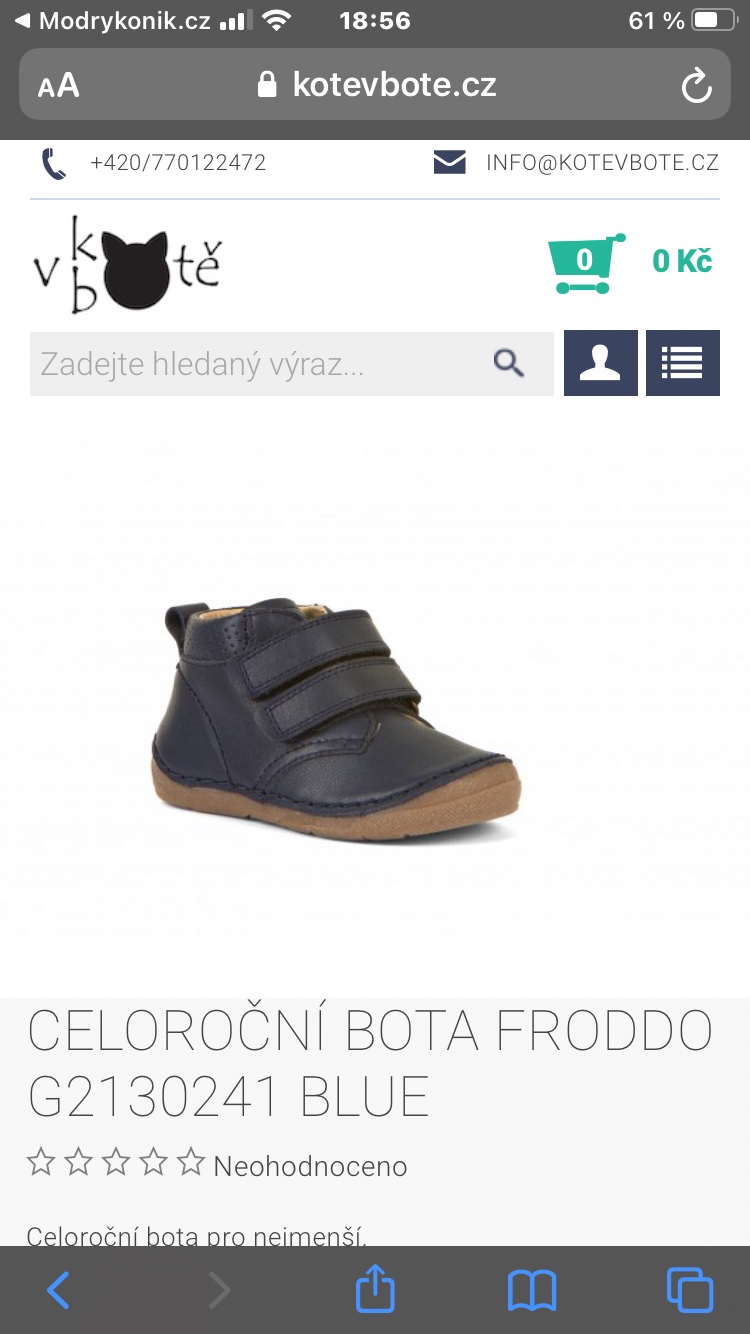Share this product page
The image size is (750, 1334).
click(x=375, y=1290)
